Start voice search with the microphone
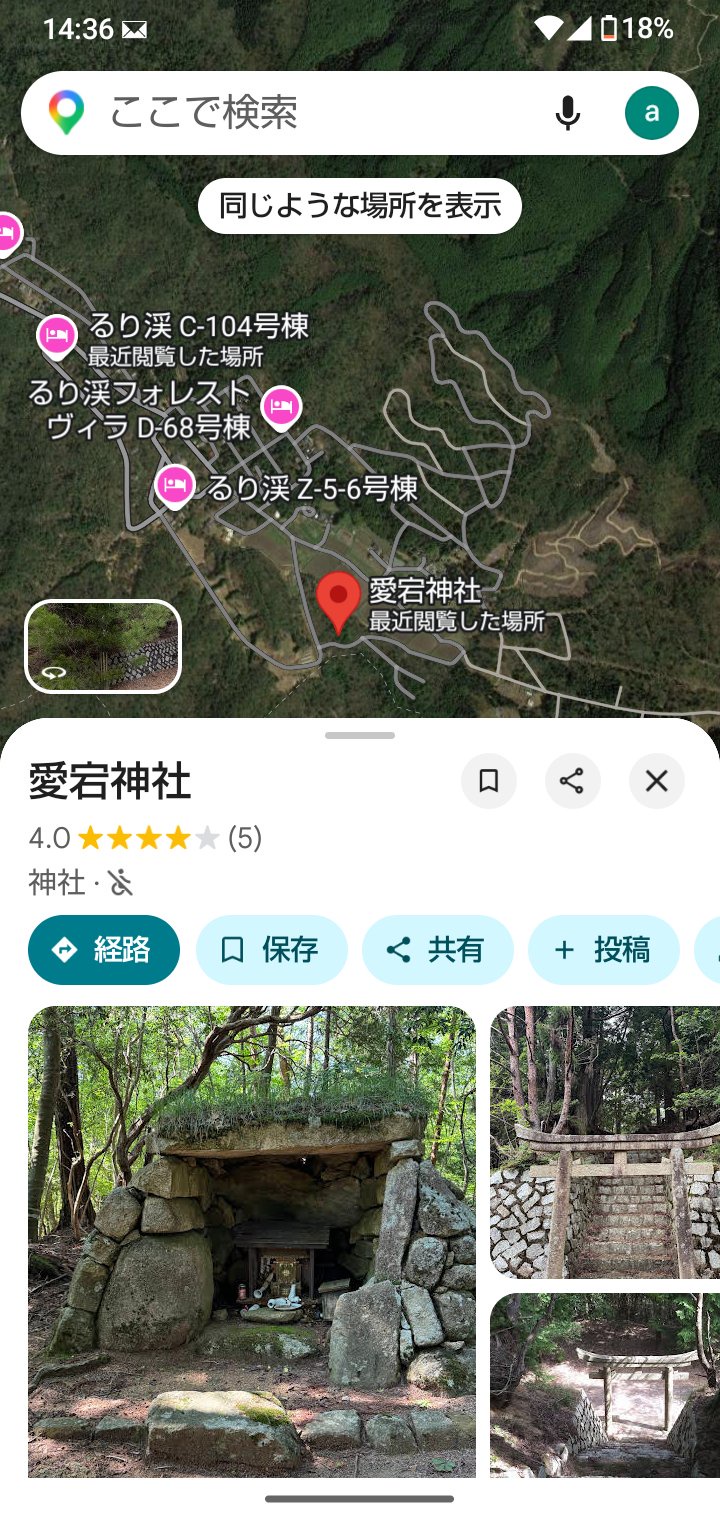720x1520 pixels. [x=567, y=113]
